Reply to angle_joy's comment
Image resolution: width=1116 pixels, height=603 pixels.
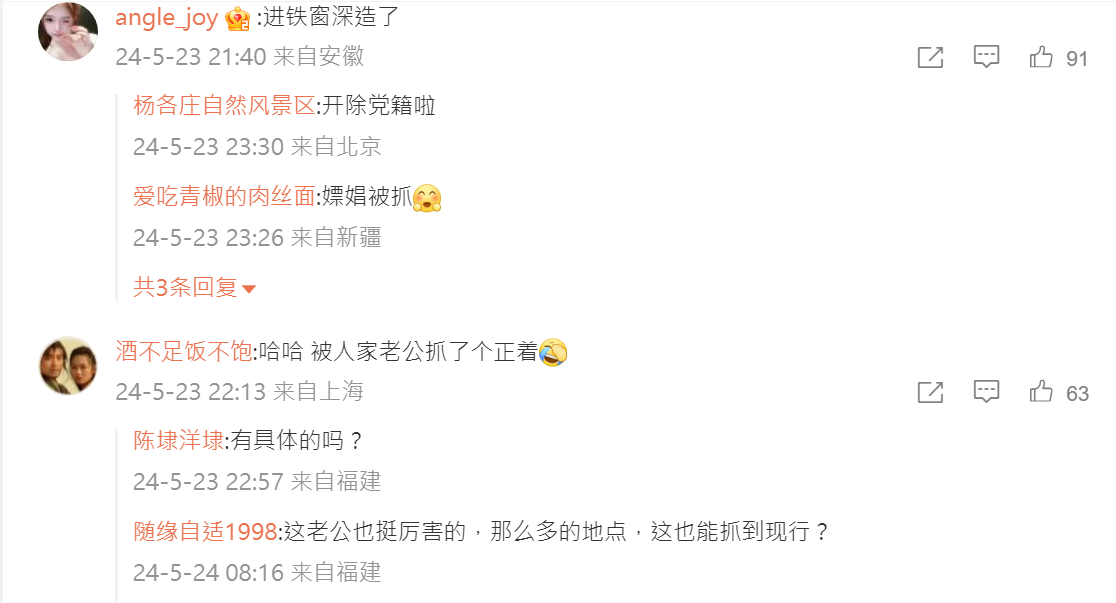[986, 58]
